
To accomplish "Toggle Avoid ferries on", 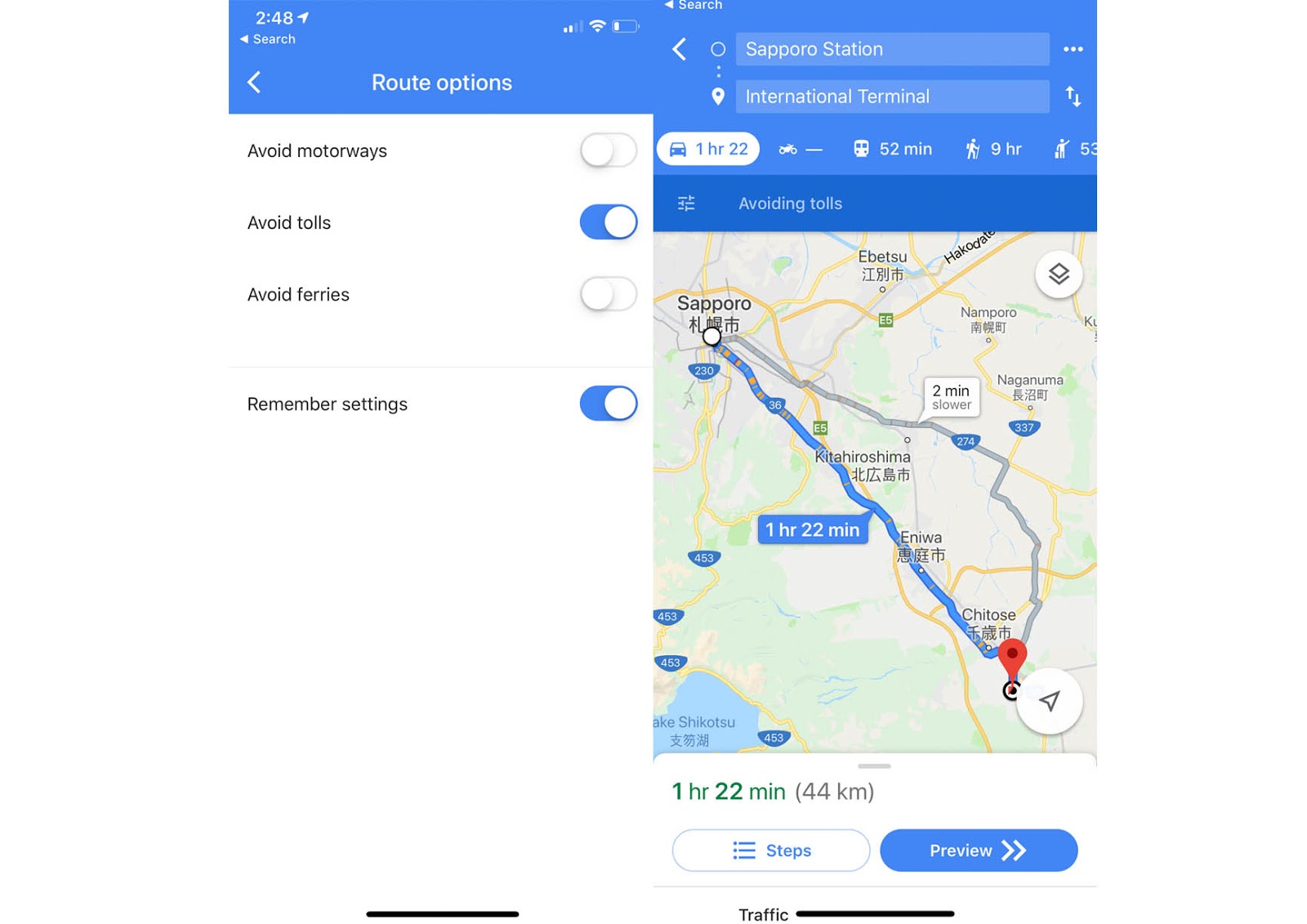I will click(x=608, y=294).
